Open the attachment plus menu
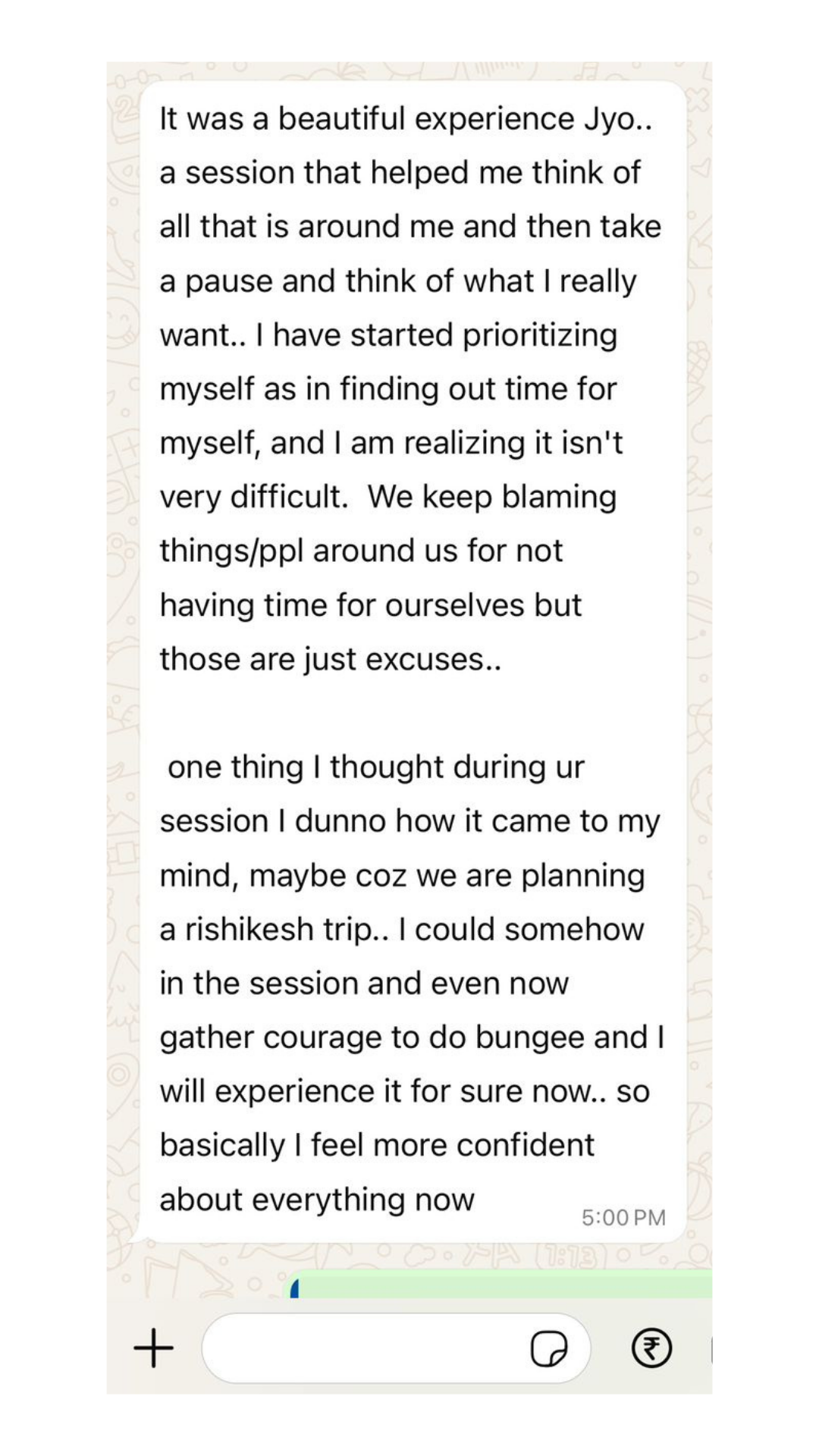The width and height of the screenshot is (819, 1456). coord(154,1348)
